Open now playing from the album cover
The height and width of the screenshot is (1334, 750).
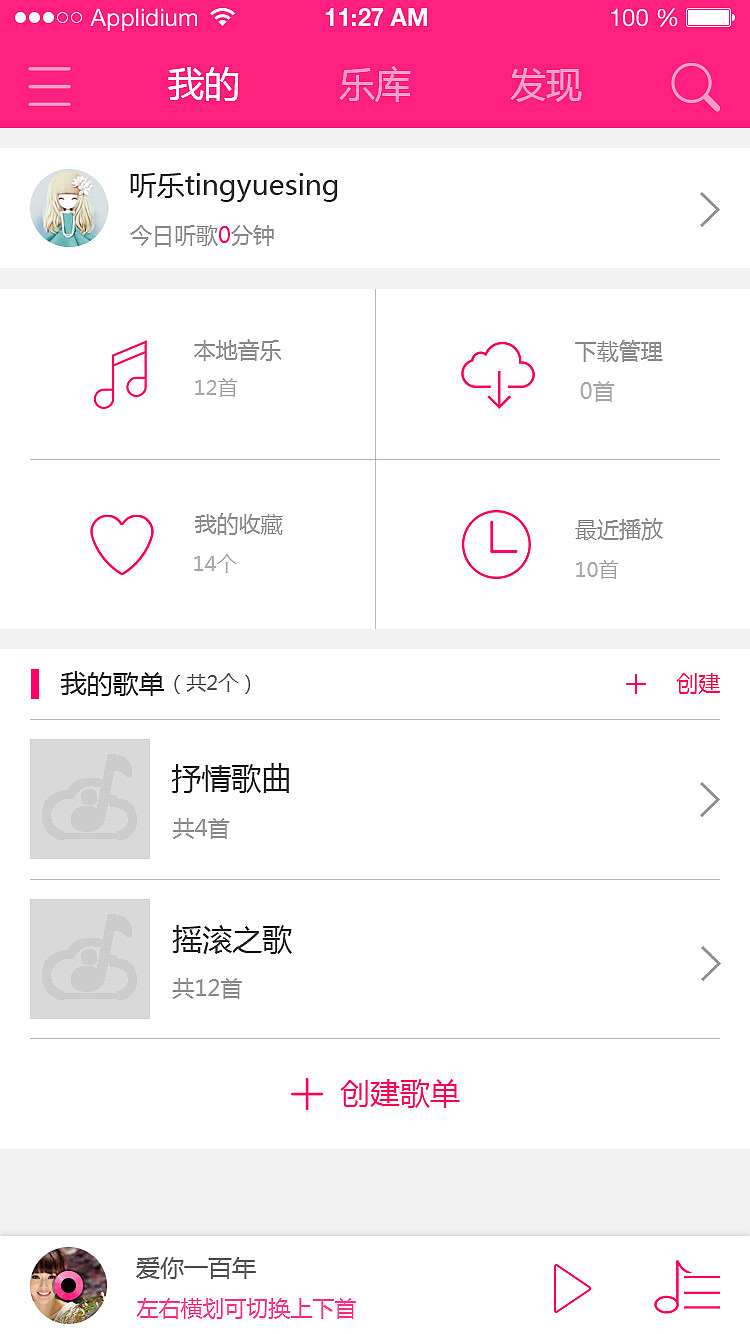tap(68, 1285)
